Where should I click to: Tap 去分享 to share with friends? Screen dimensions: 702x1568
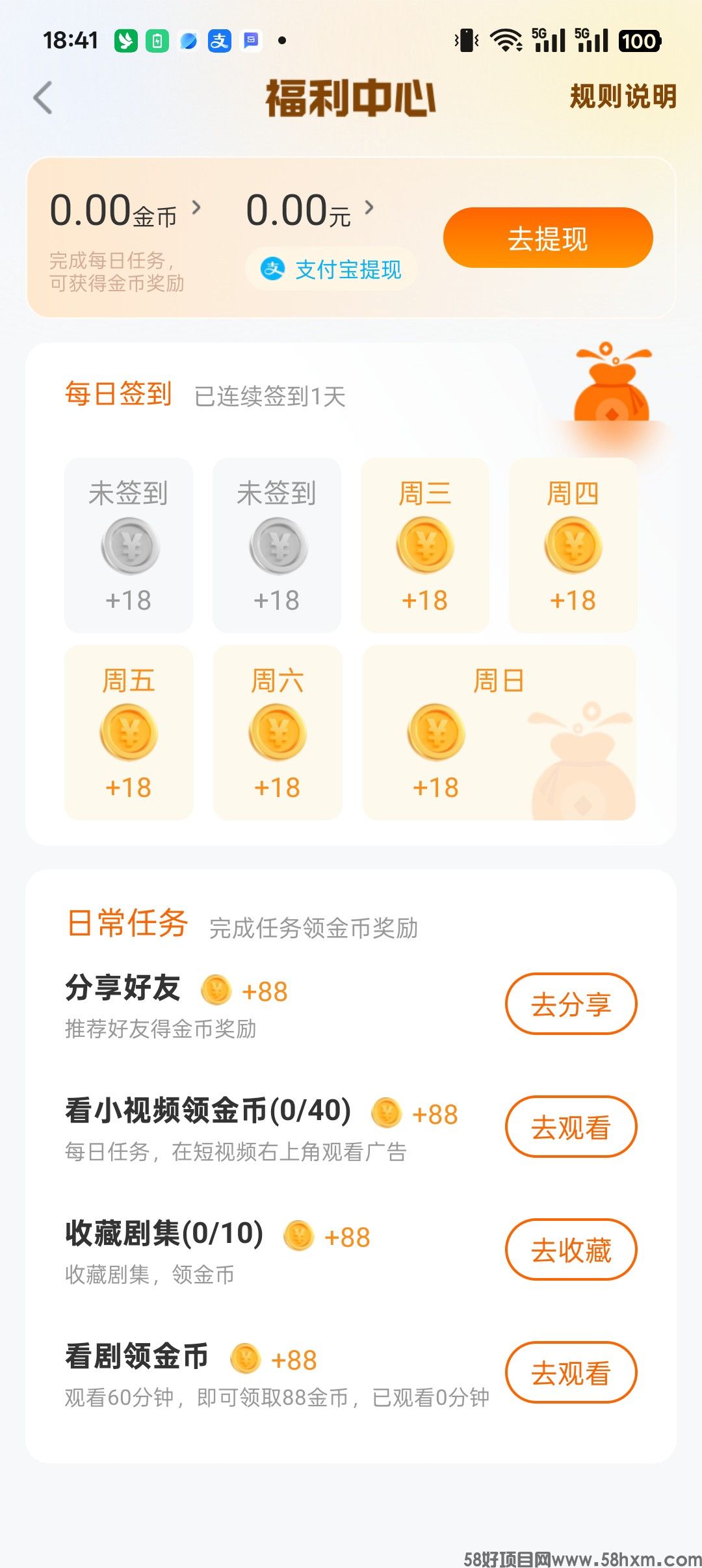(571, 1004)
